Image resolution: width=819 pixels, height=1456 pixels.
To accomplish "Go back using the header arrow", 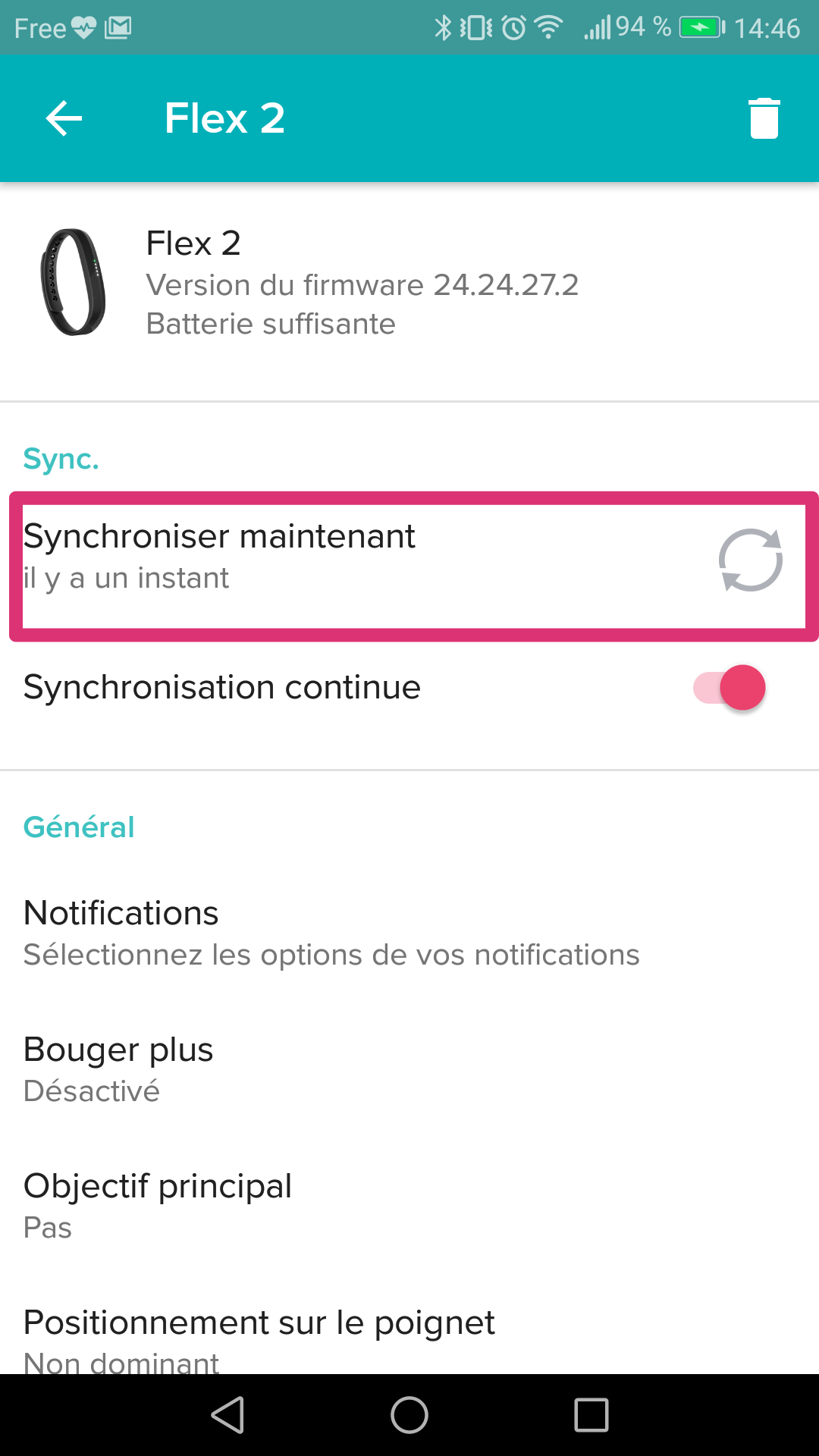I will 64,119.
